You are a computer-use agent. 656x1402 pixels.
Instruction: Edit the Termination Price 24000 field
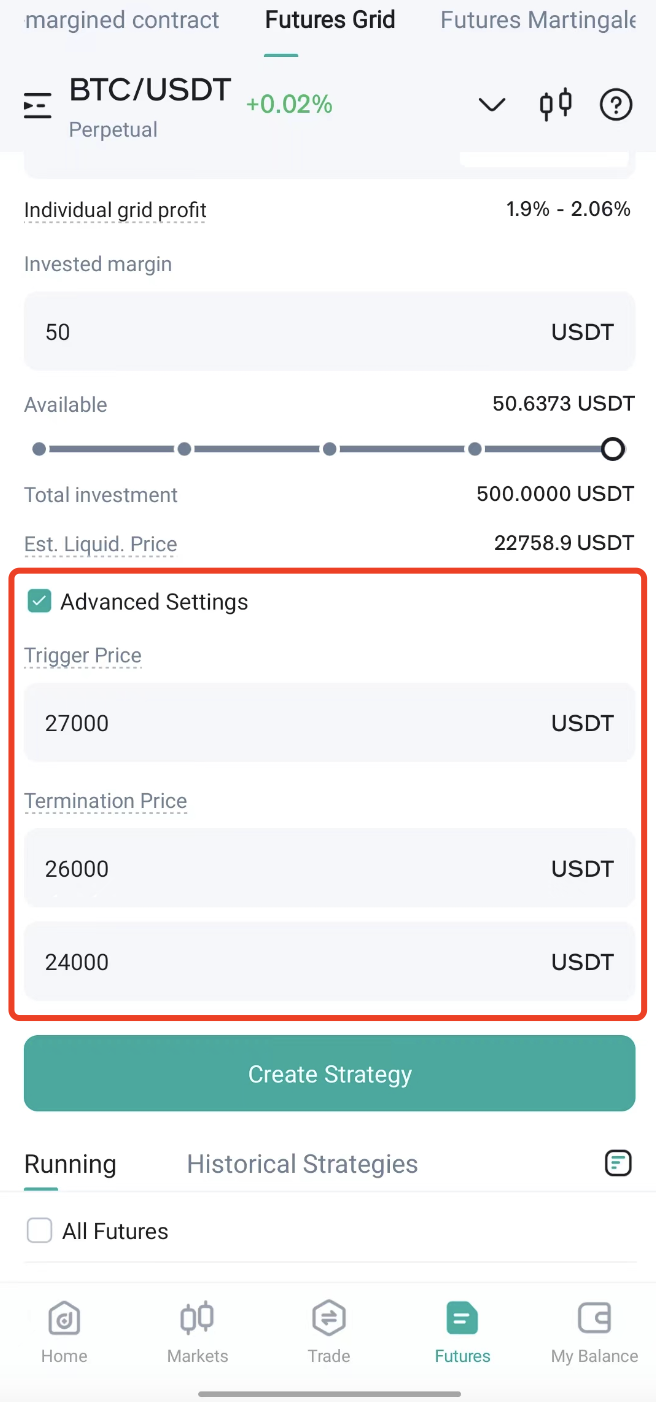click(x=329, y=961)
